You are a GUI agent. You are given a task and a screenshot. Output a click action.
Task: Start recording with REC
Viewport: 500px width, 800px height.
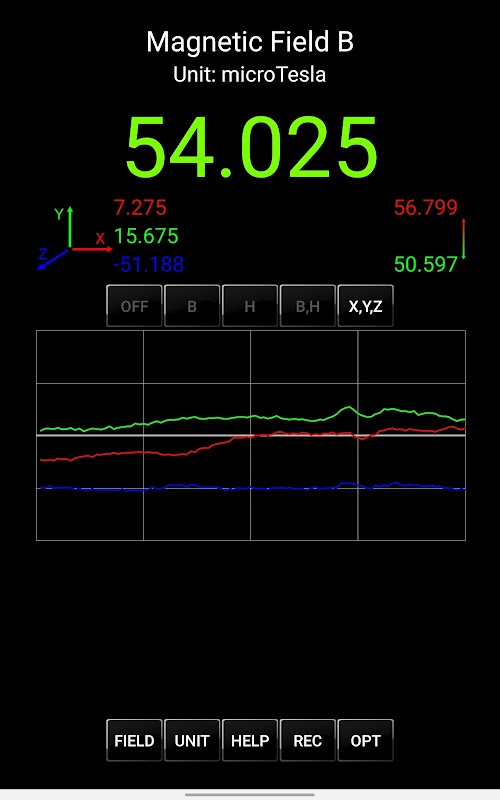click(x=308, y=740)
